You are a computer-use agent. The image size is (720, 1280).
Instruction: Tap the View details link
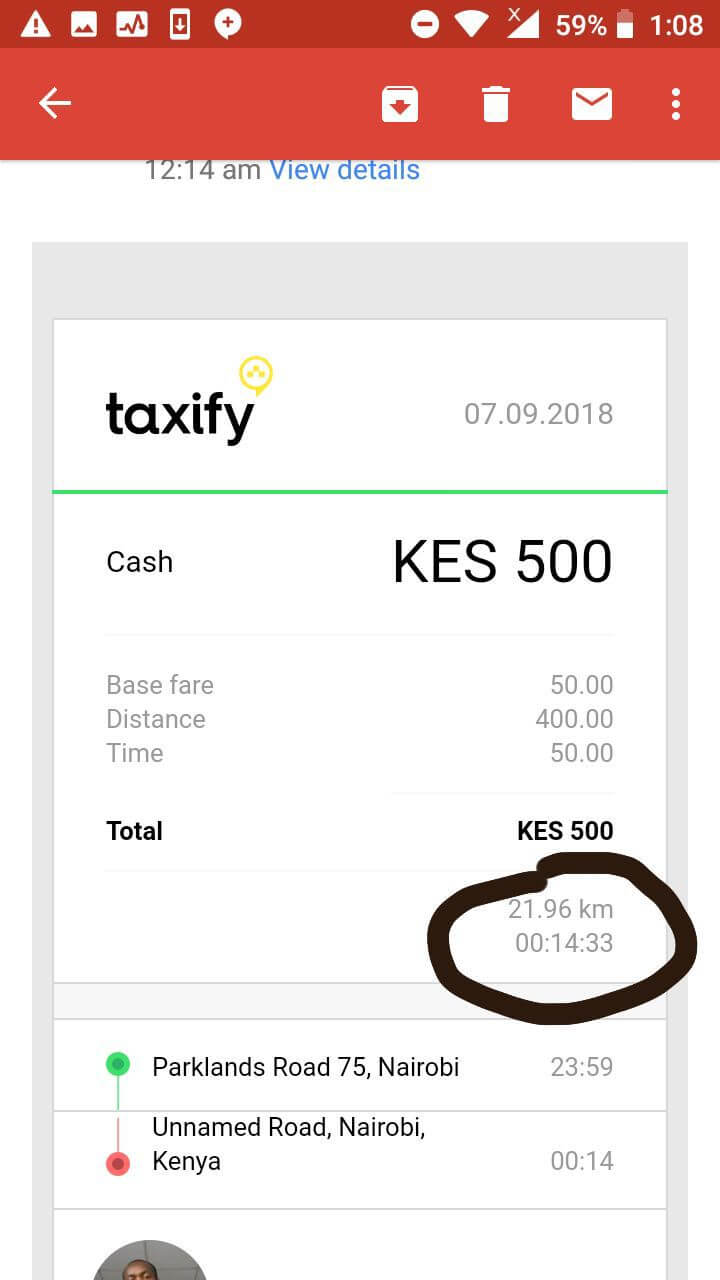coord(344,170)
